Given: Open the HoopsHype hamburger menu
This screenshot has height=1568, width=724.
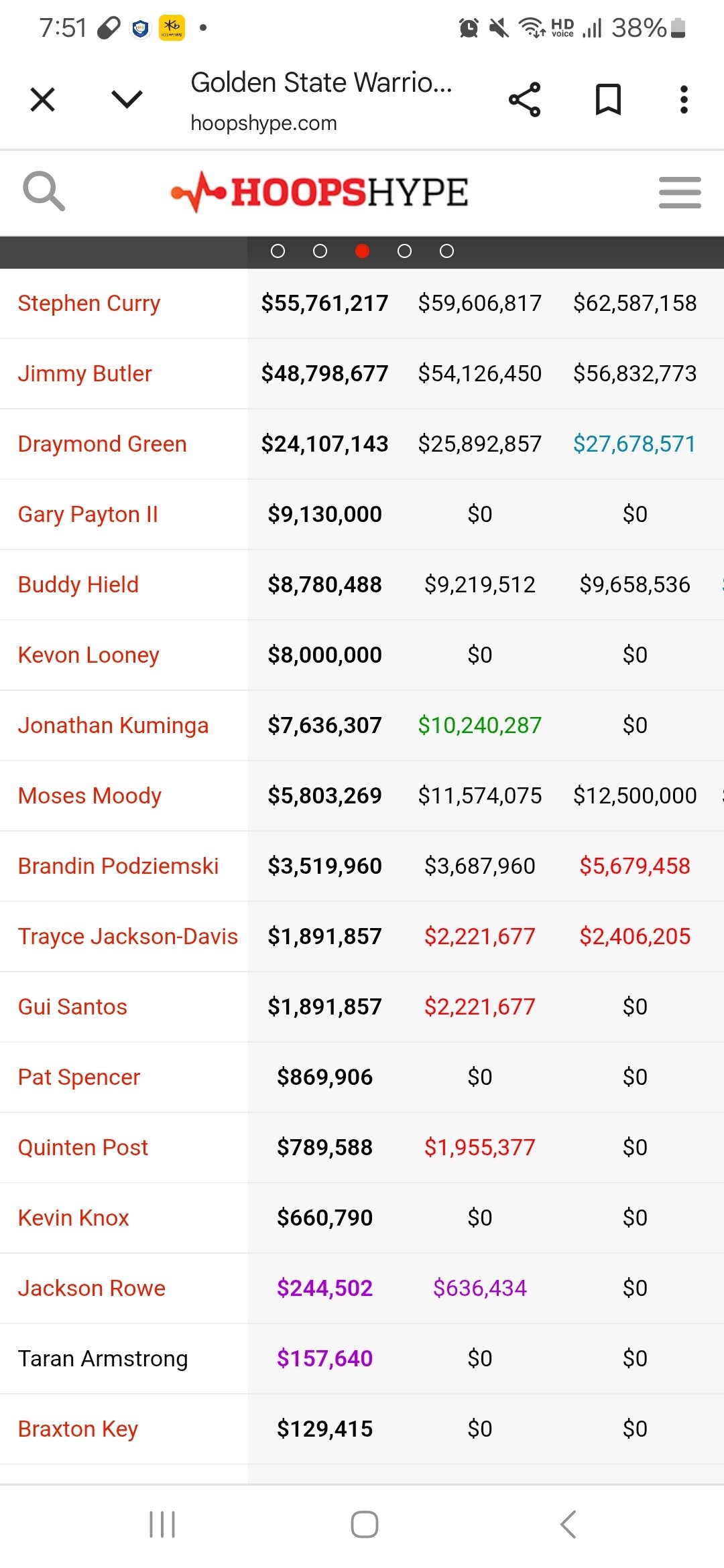Looking at the screenshot, I should [680, 192].
